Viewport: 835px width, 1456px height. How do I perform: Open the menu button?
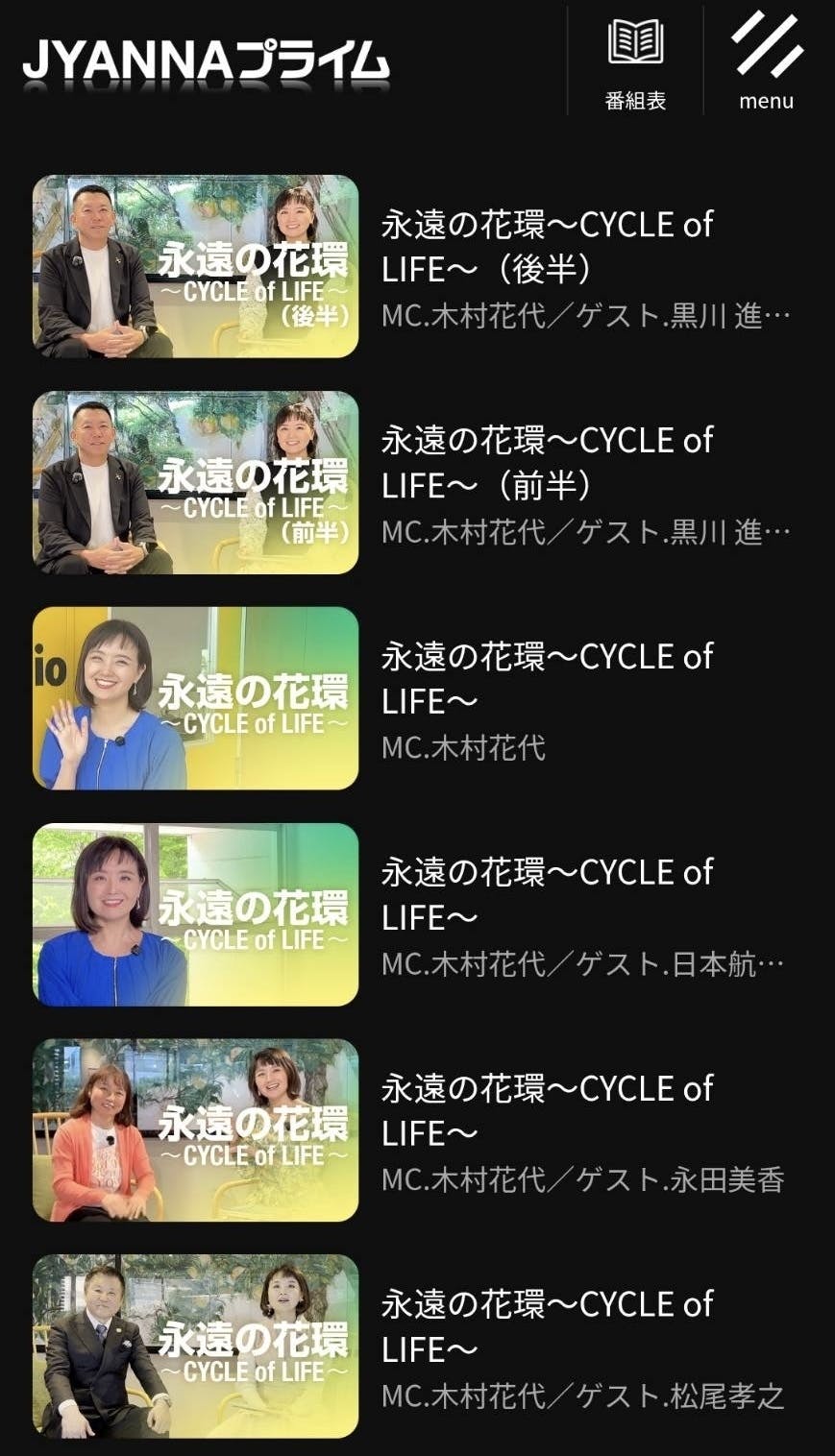(x=767, y=61)
